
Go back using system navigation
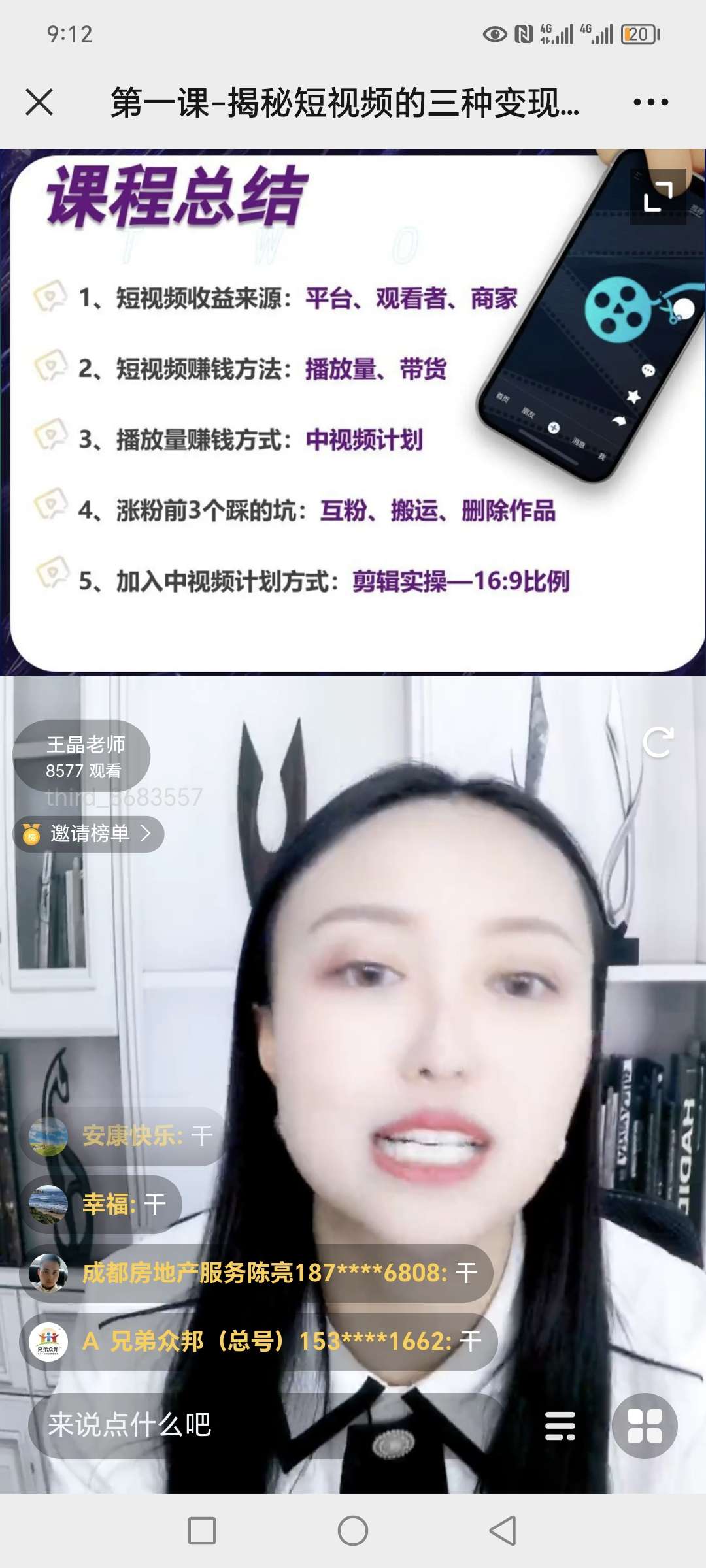[x=503, y=1531]
